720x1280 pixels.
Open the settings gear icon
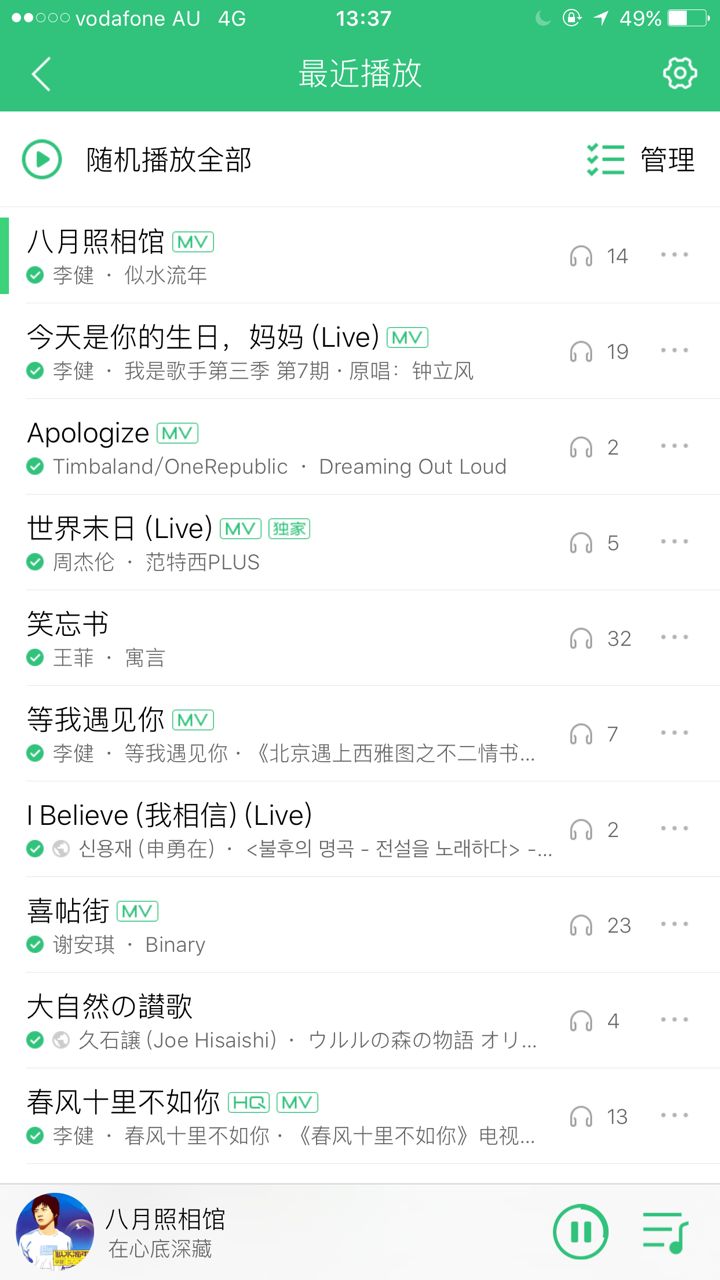point(679,73)
